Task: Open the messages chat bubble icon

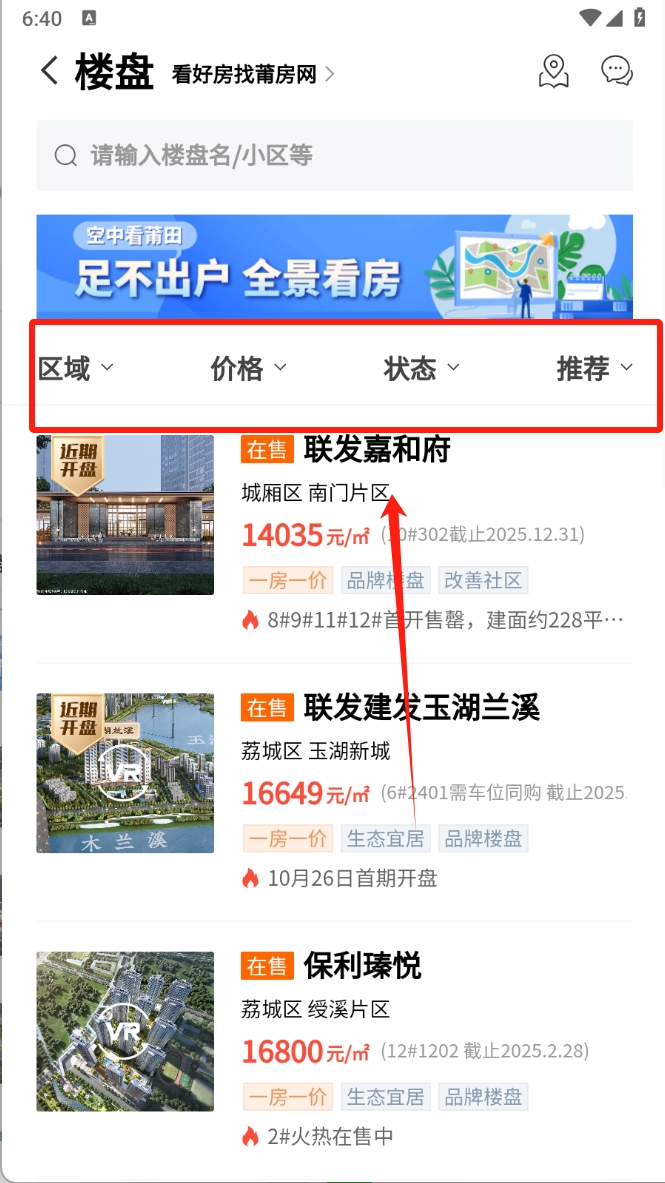Action: (x=616, y=71)
